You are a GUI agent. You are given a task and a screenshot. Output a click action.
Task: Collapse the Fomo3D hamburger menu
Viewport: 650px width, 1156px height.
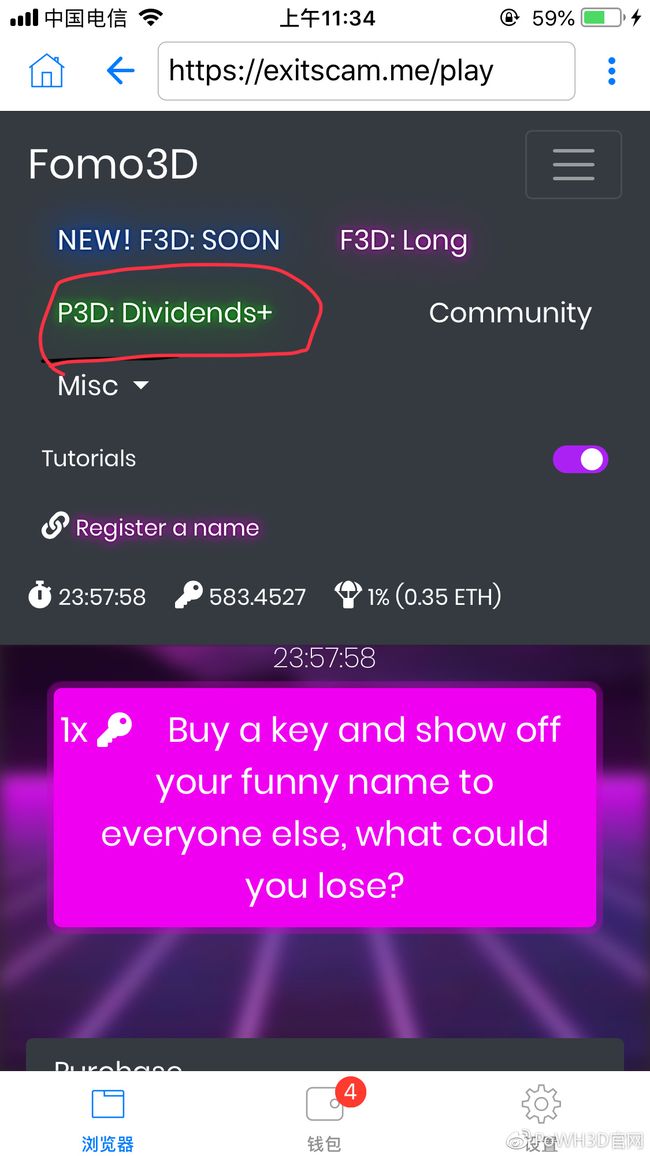[x=573, y=164]
